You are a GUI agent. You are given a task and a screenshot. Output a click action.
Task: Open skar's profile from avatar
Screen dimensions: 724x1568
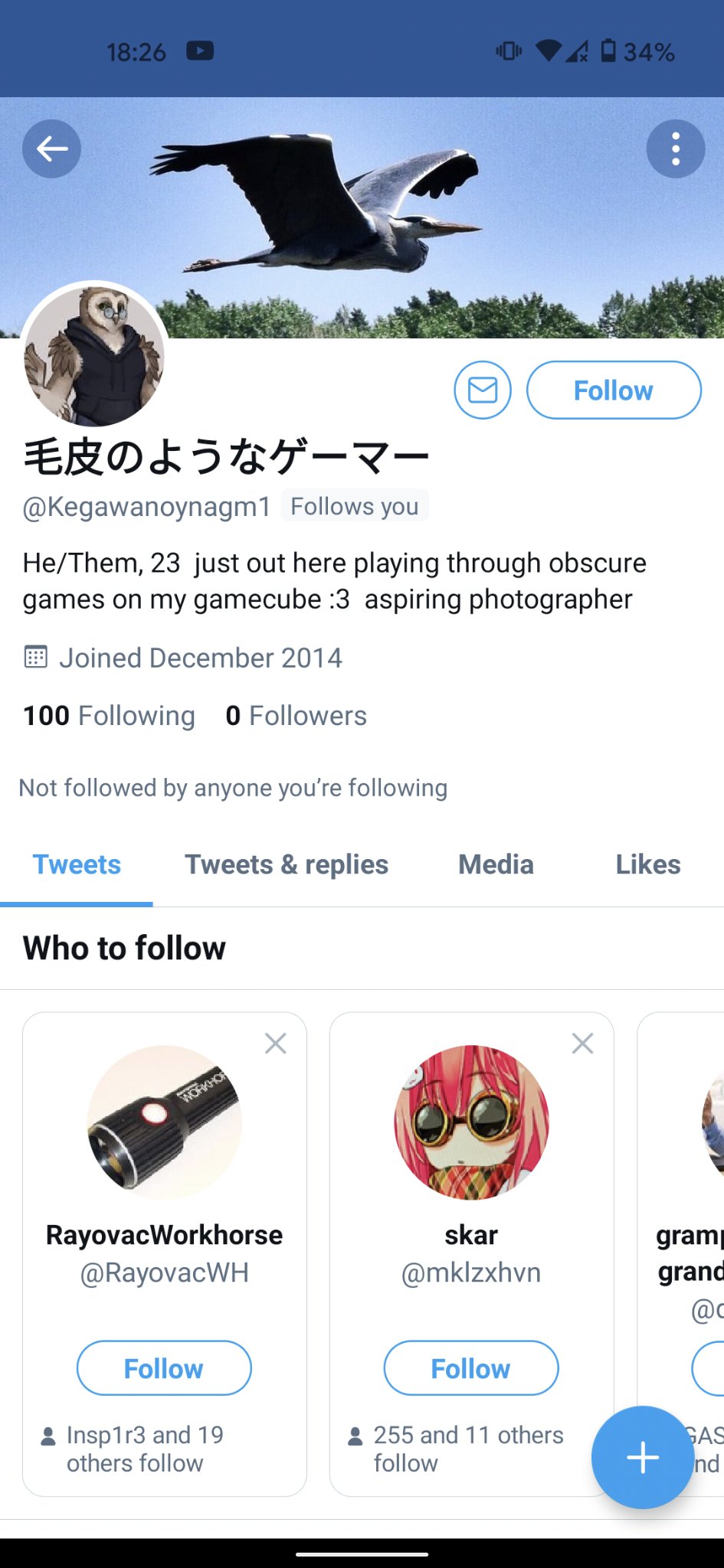pyautogui.click(x=470, y=1122)
